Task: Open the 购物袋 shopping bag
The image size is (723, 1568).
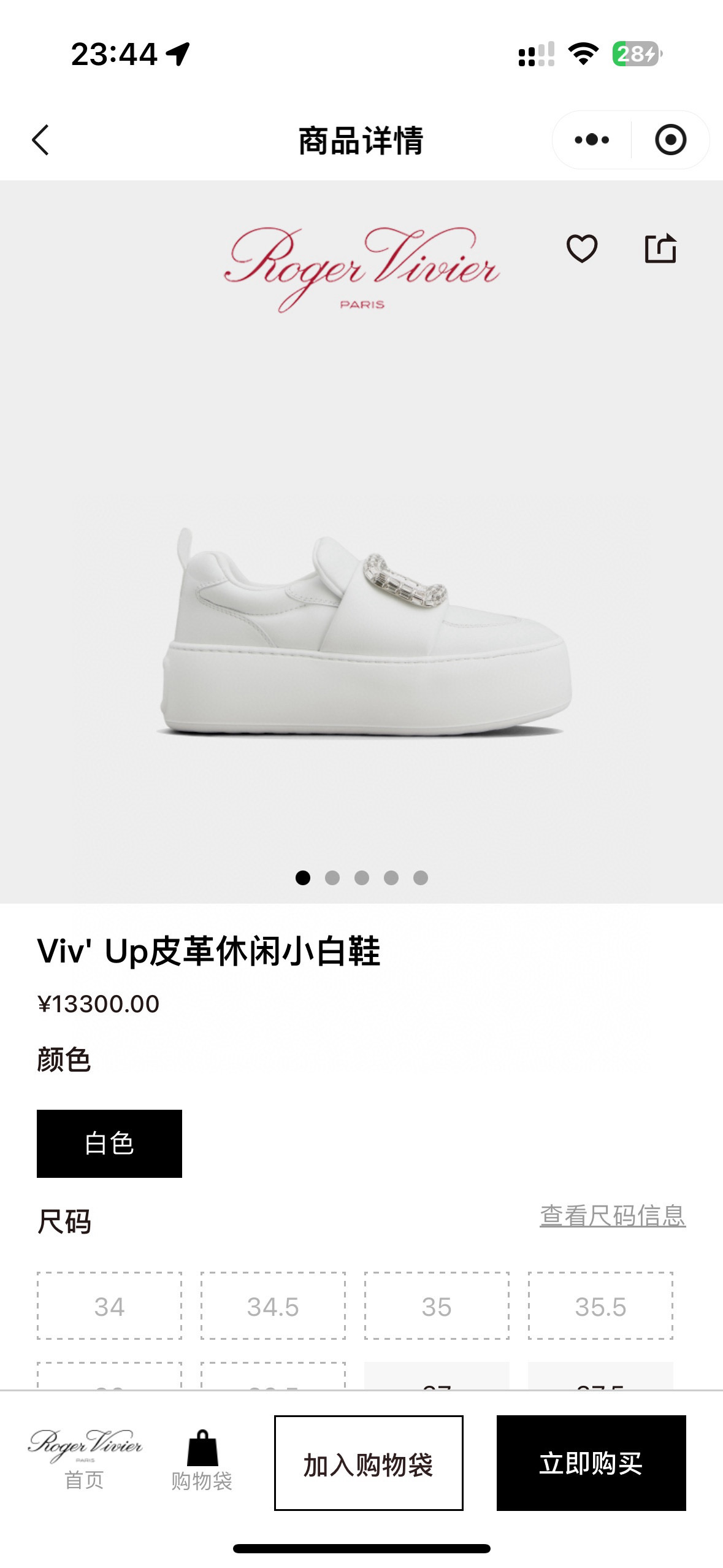Action: [x=202, y=1460]
